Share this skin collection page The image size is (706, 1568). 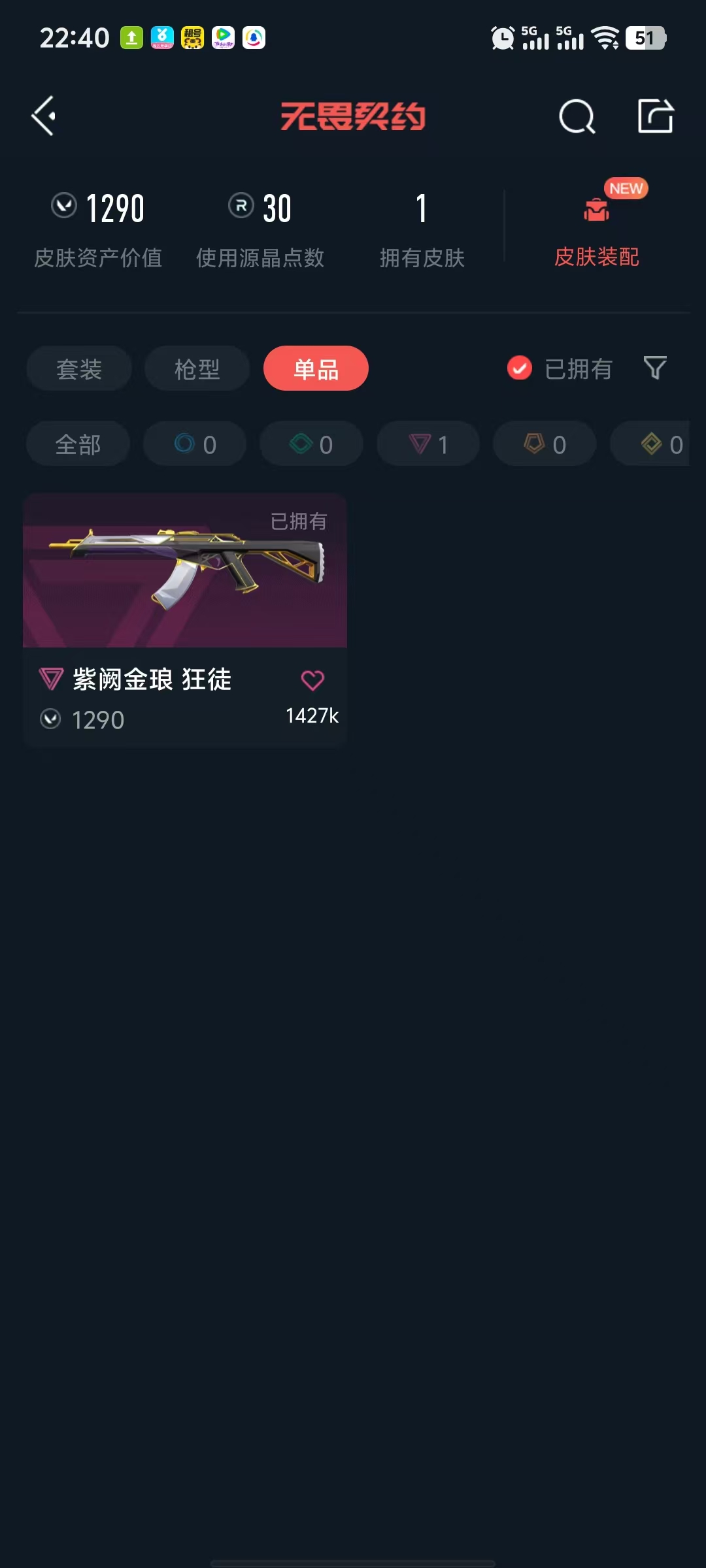pos(655,116)
